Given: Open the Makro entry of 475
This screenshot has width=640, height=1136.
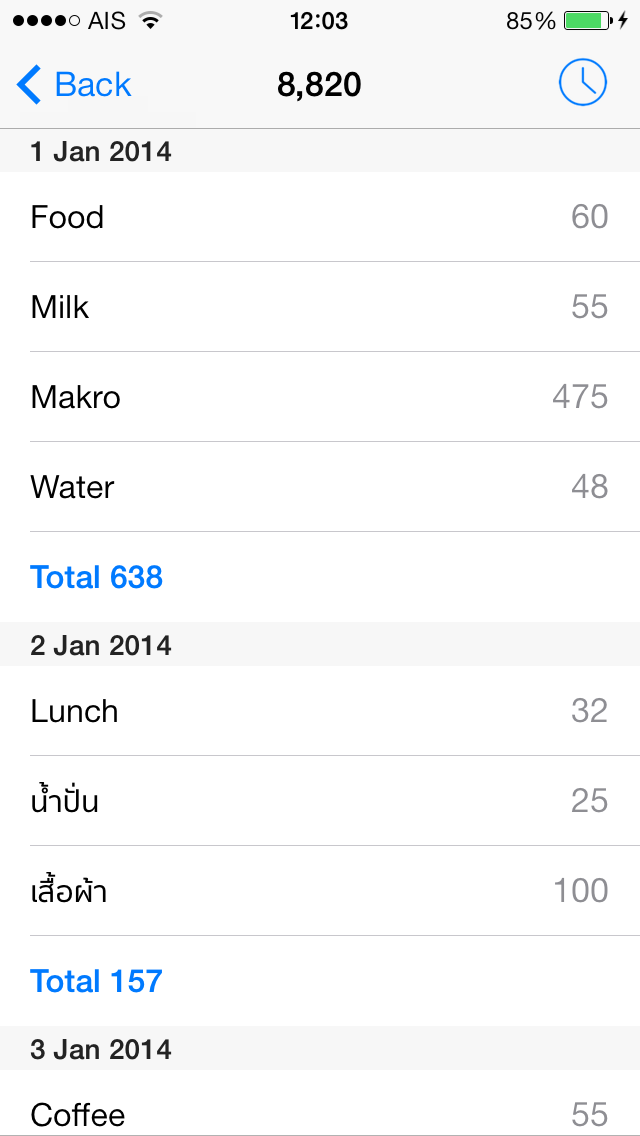Looking at the screenshot, I should point(320,397).
